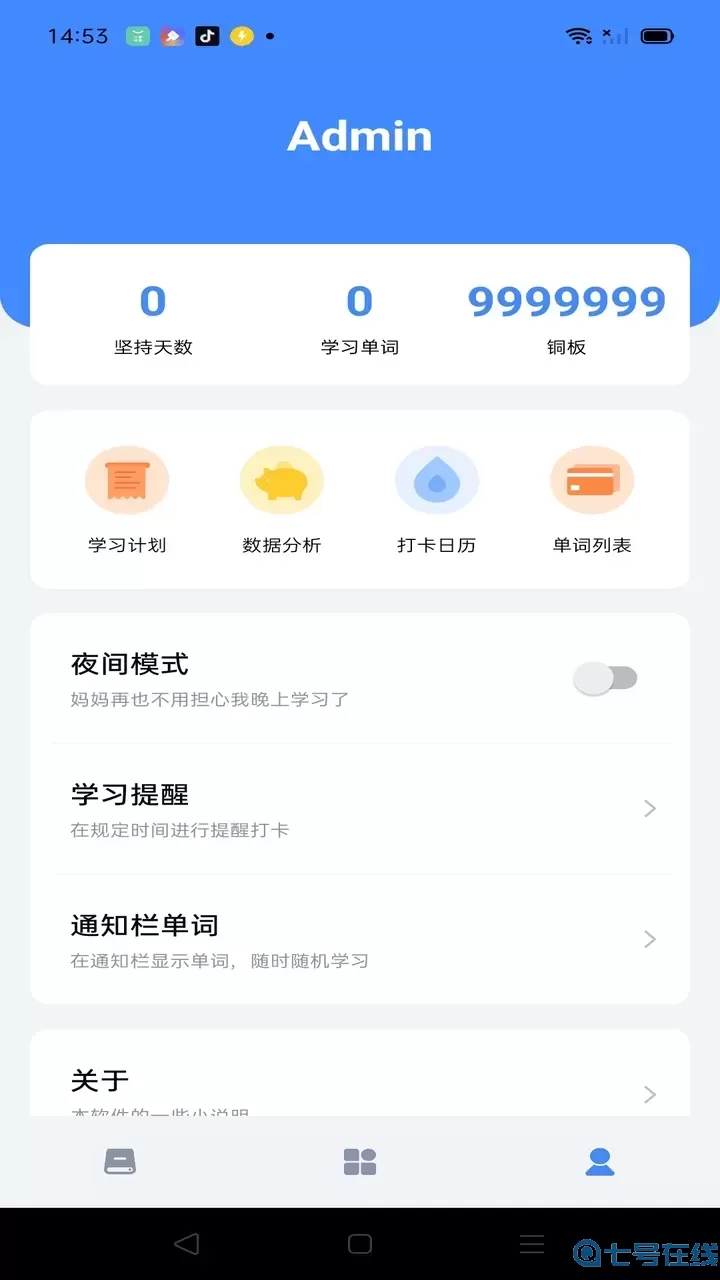Open the leftmost card icon in bottom navigation
720x1280 pixels.
[x=119, y=1159]
